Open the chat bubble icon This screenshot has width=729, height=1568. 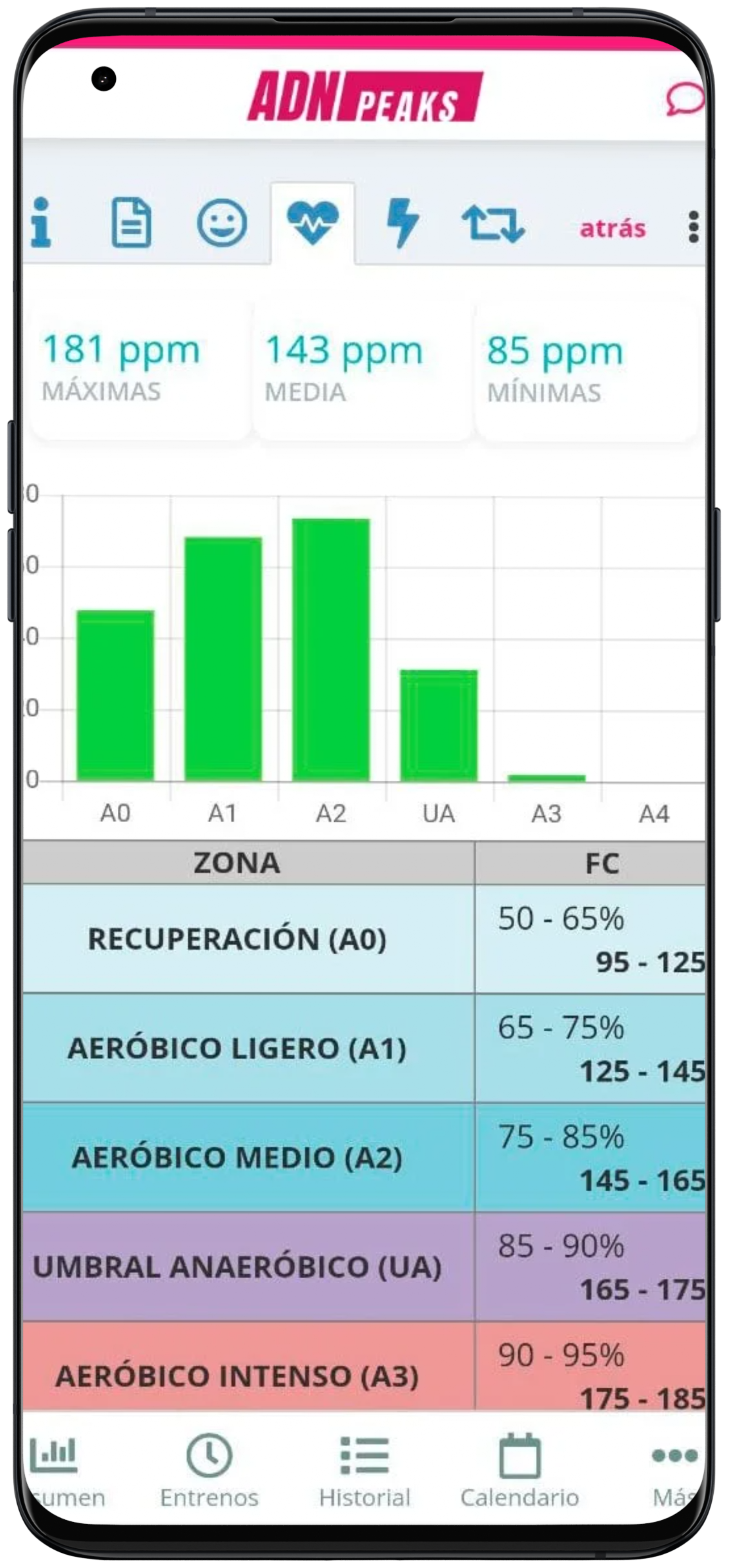(685, 98)
